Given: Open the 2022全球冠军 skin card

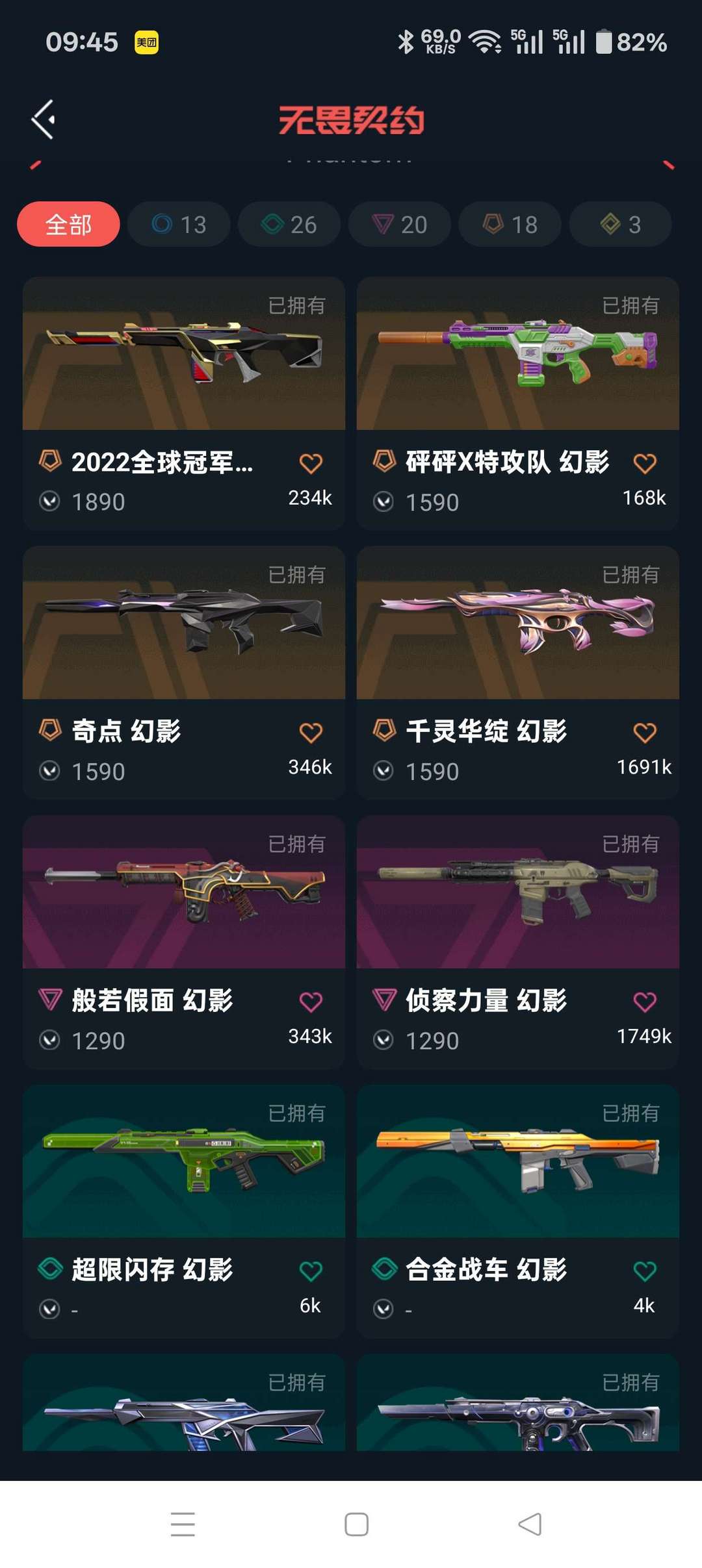Looking at the screenshot, I should pos(183,364).
